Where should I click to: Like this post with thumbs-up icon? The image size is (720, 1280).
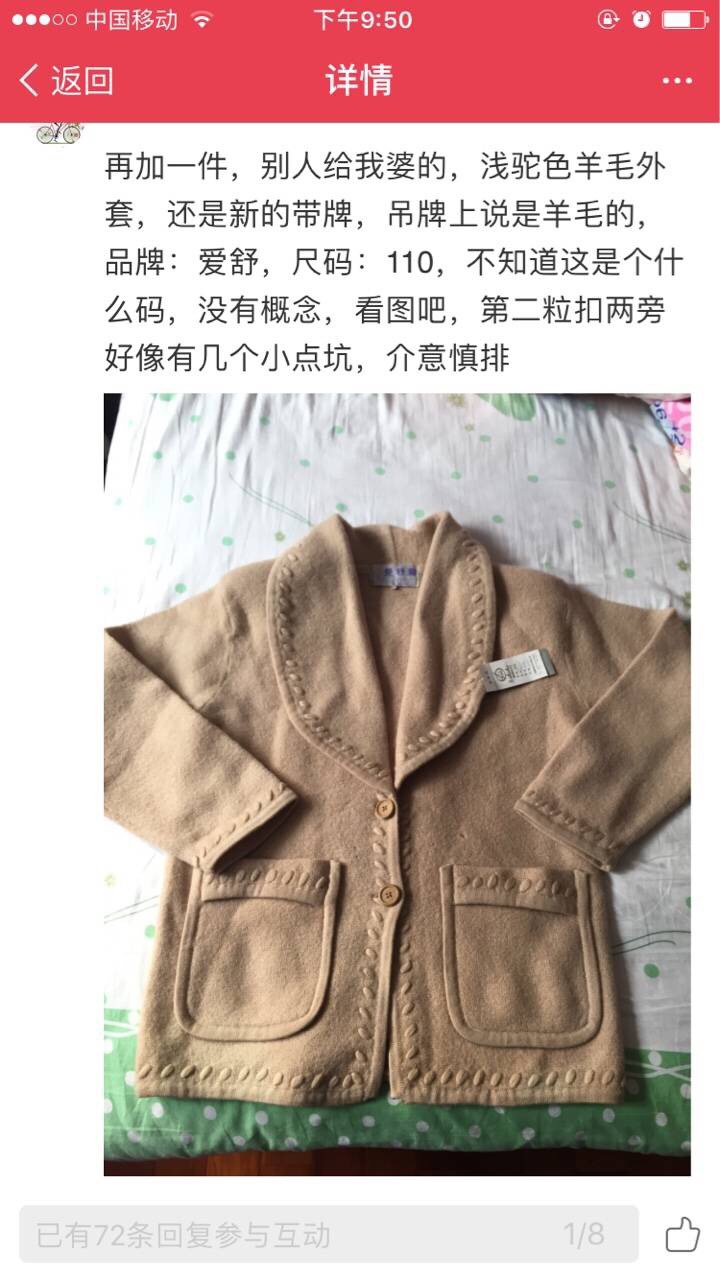pyautogui.click(x=681, y=1234)
